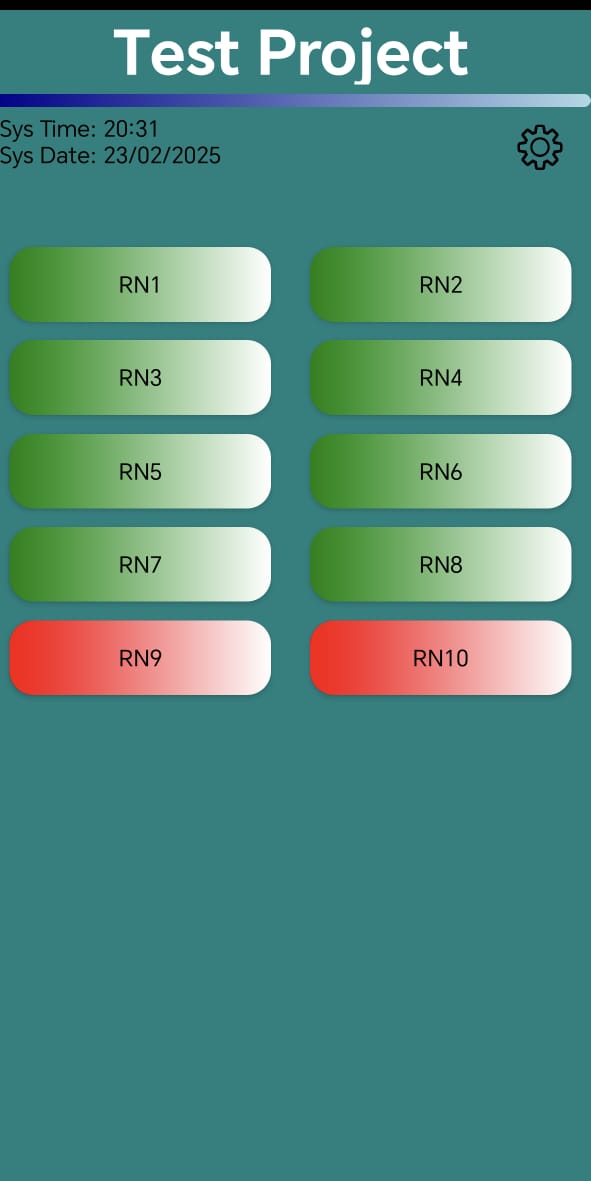Select RN6
The height and width of the screenshot is (1181, 591).
click(440, 471)
